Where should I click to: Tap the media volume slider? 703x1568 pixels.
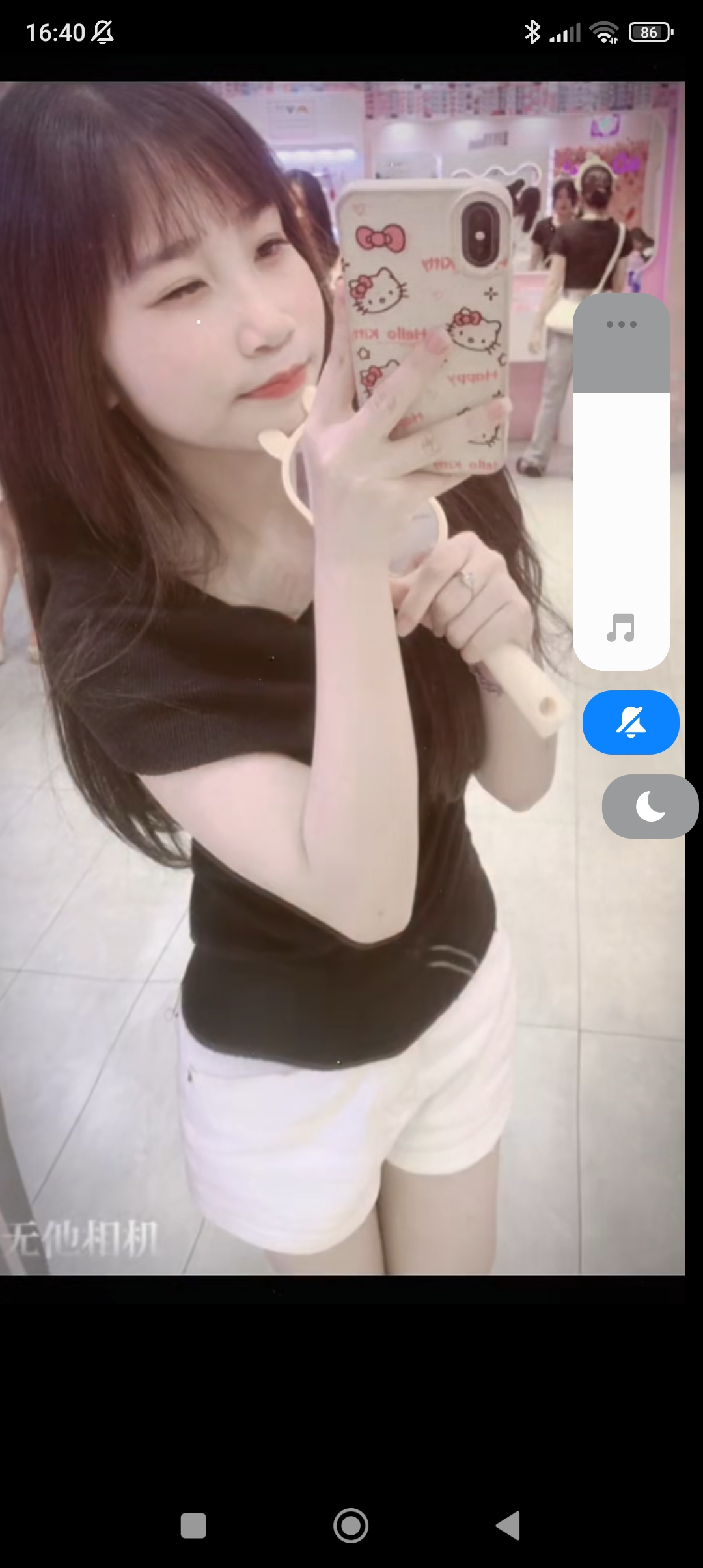[621, 508]
